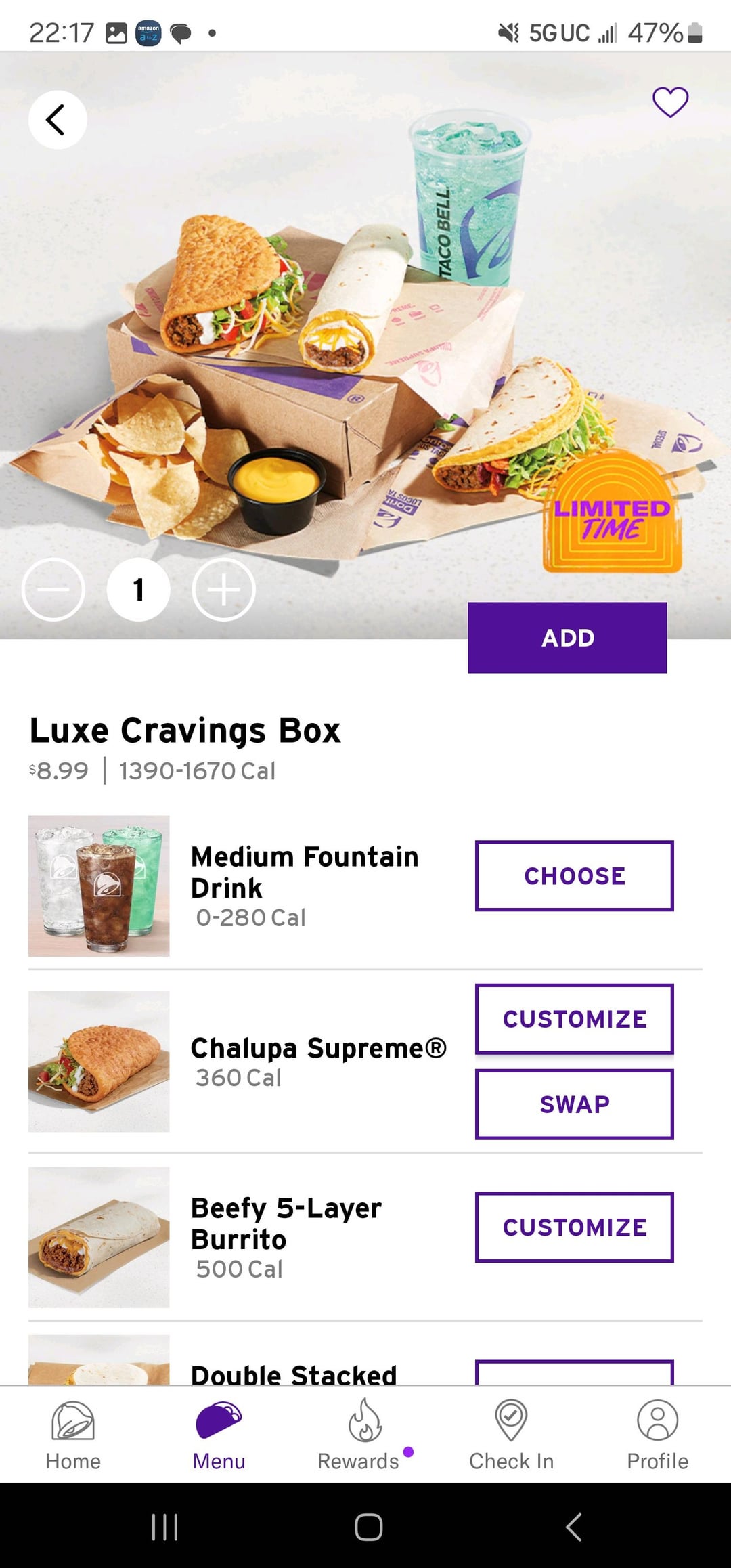Customize the Beefy 5-Layer Burrito
731x1568 pixels.
click(574, 1227)
